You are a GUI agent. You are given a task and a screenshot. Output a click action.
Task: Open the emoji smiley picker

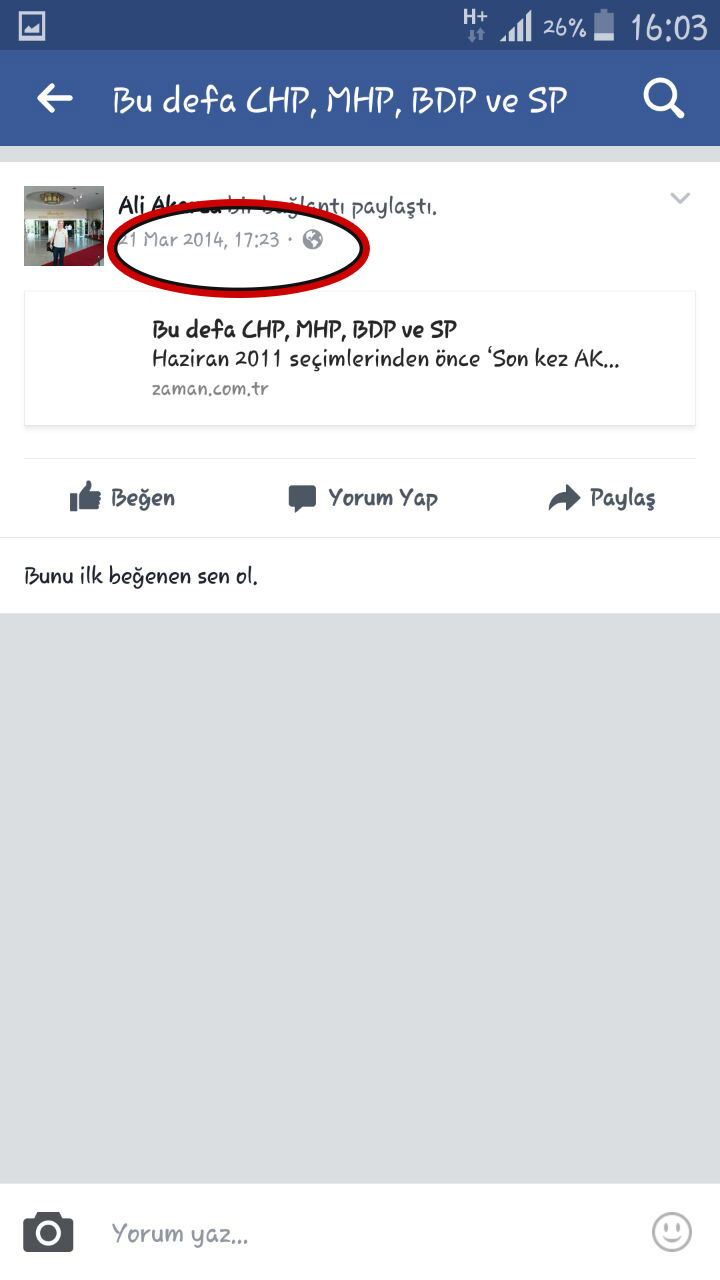[x=671, y=1232]
